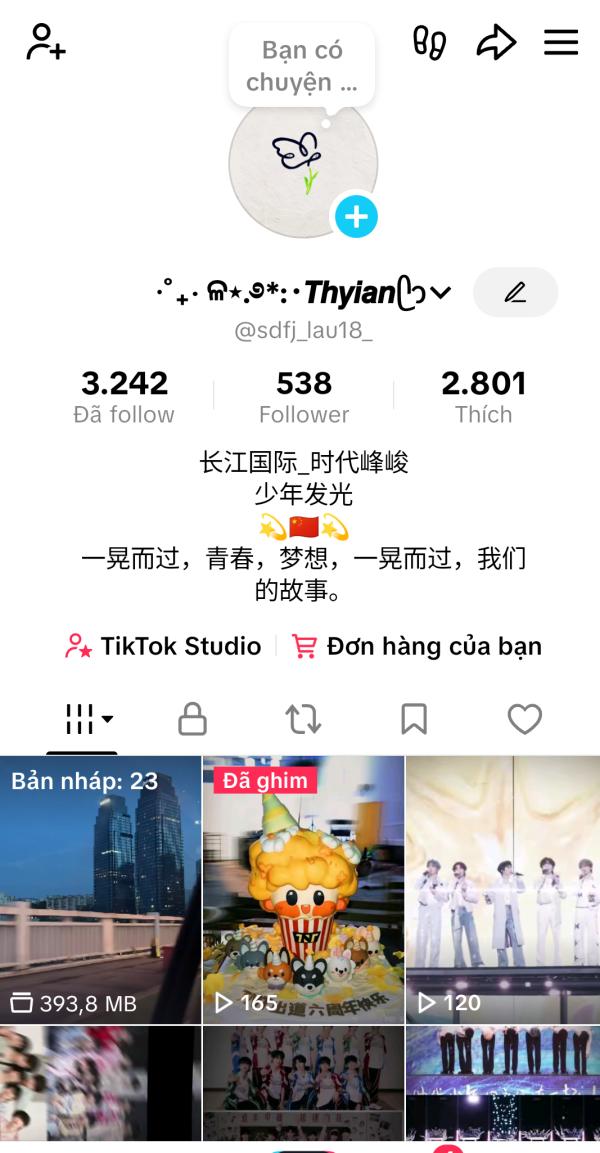Expand the account switcher chevron
This screenshot has height=1153, width=600.
tap(441, 293)
